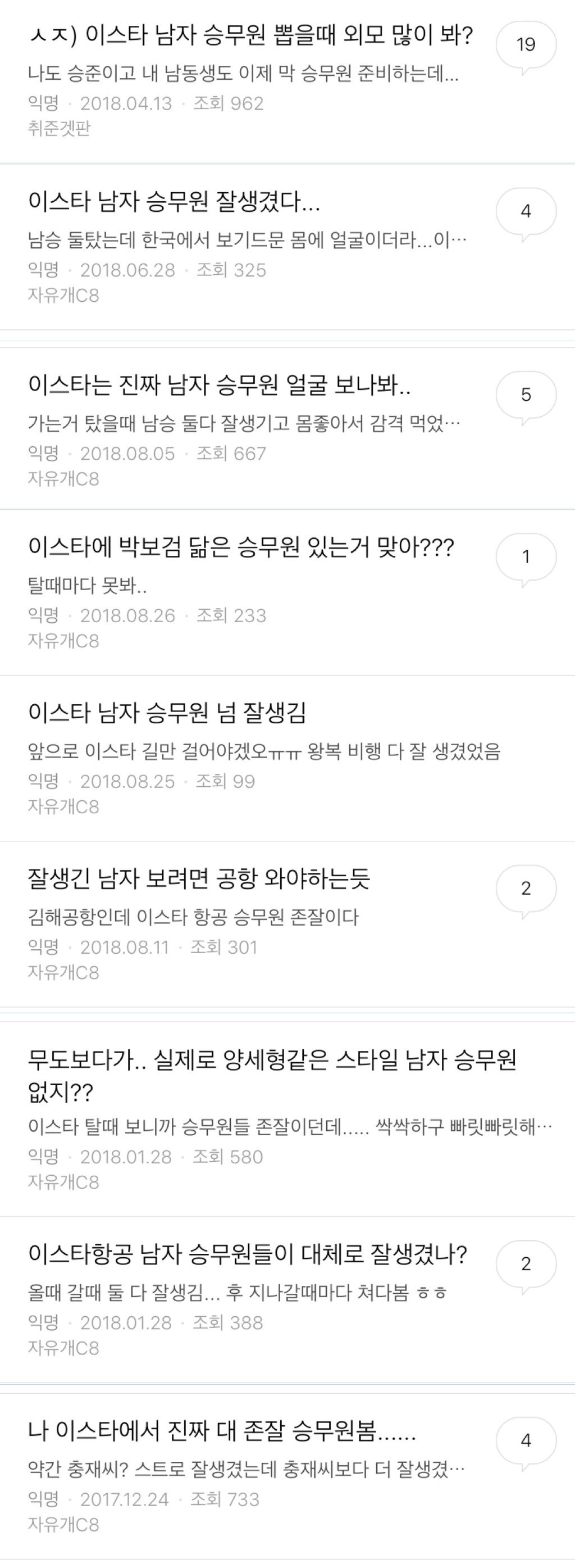Open post '이스타 남자 승무원 잘생겼다...'
Viewport: 575px width, 1568px height.
click(x=174, y=201)
